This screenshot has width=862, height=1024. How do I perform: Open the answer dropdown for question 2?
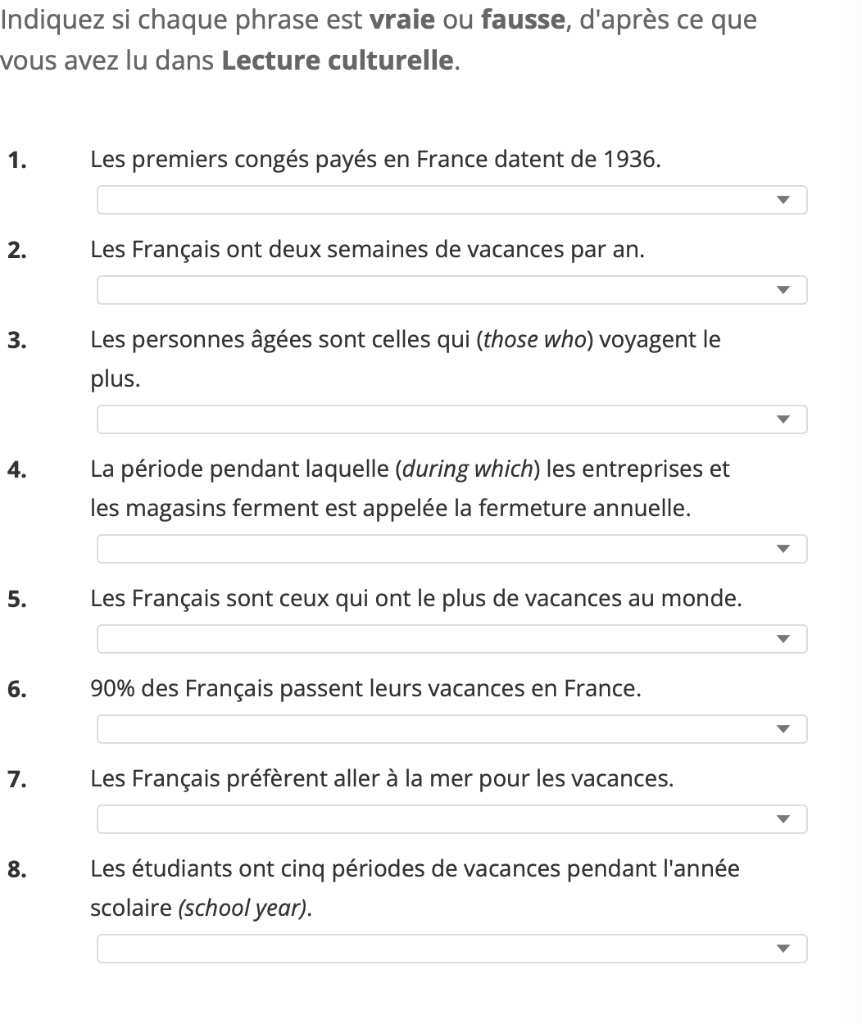click(x=450, y=289)
